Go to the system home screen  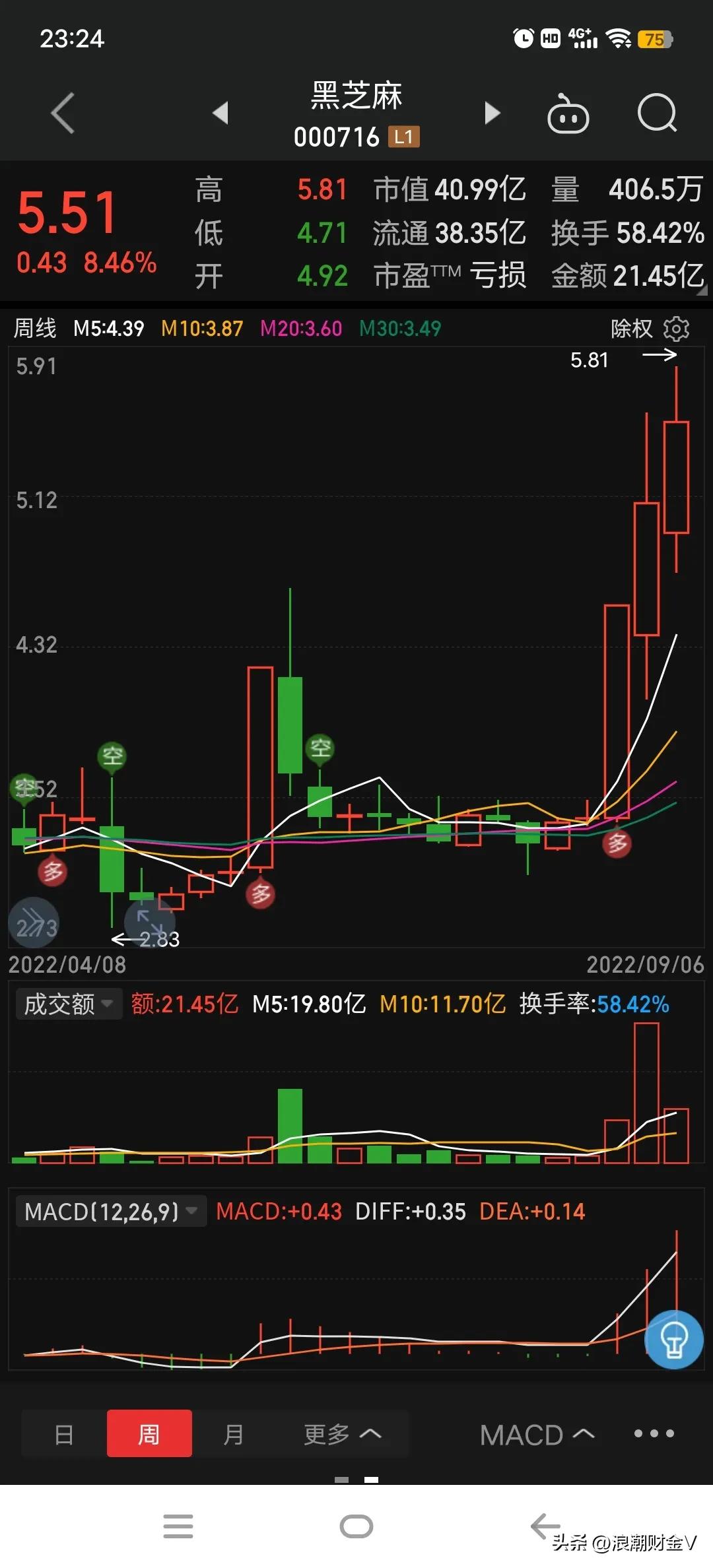[356, 1526]
